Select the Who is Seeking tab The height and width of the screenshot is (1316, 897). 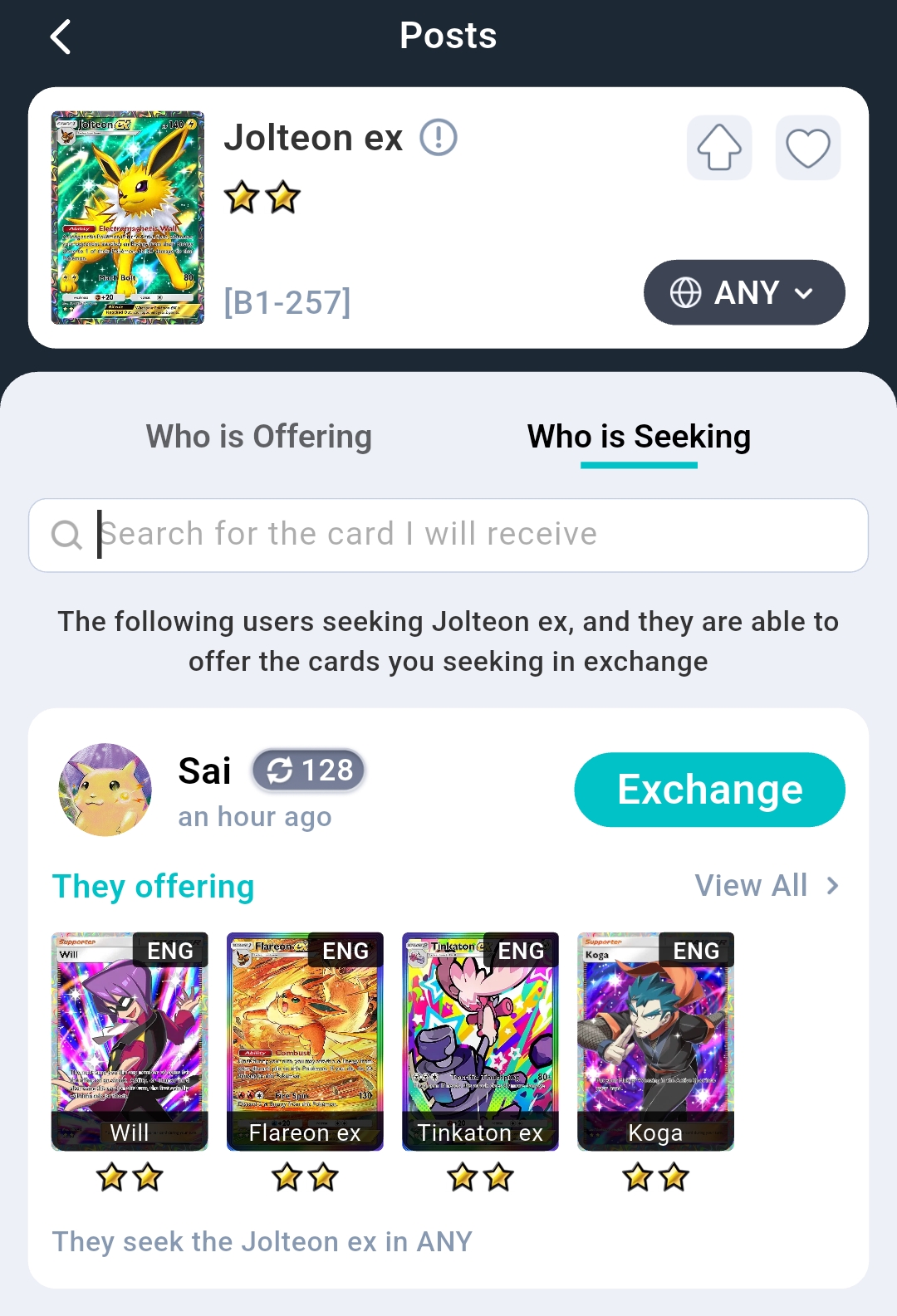coord(639,437)
